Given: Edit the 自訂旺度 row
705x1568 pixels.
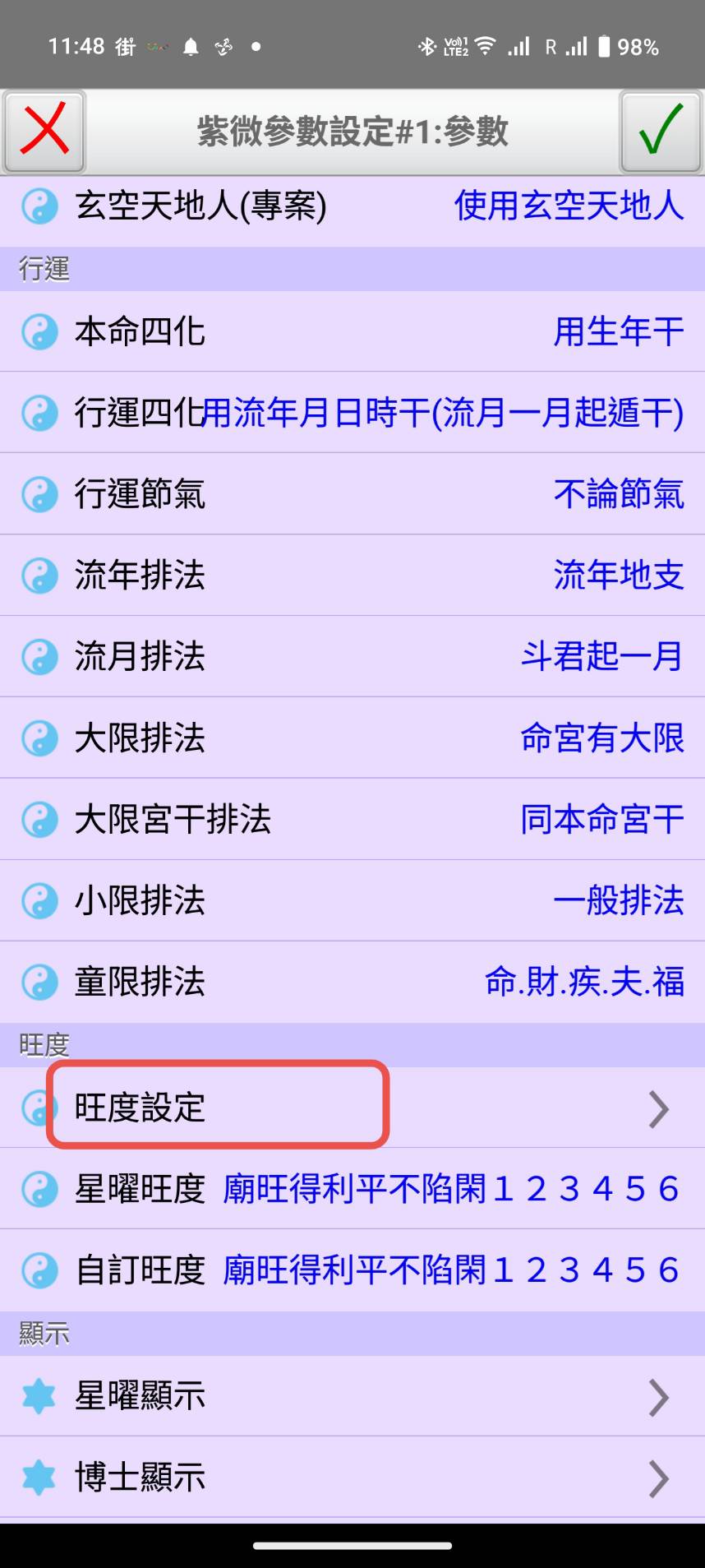Looking at the screenshot, I should pos(352,1270).
